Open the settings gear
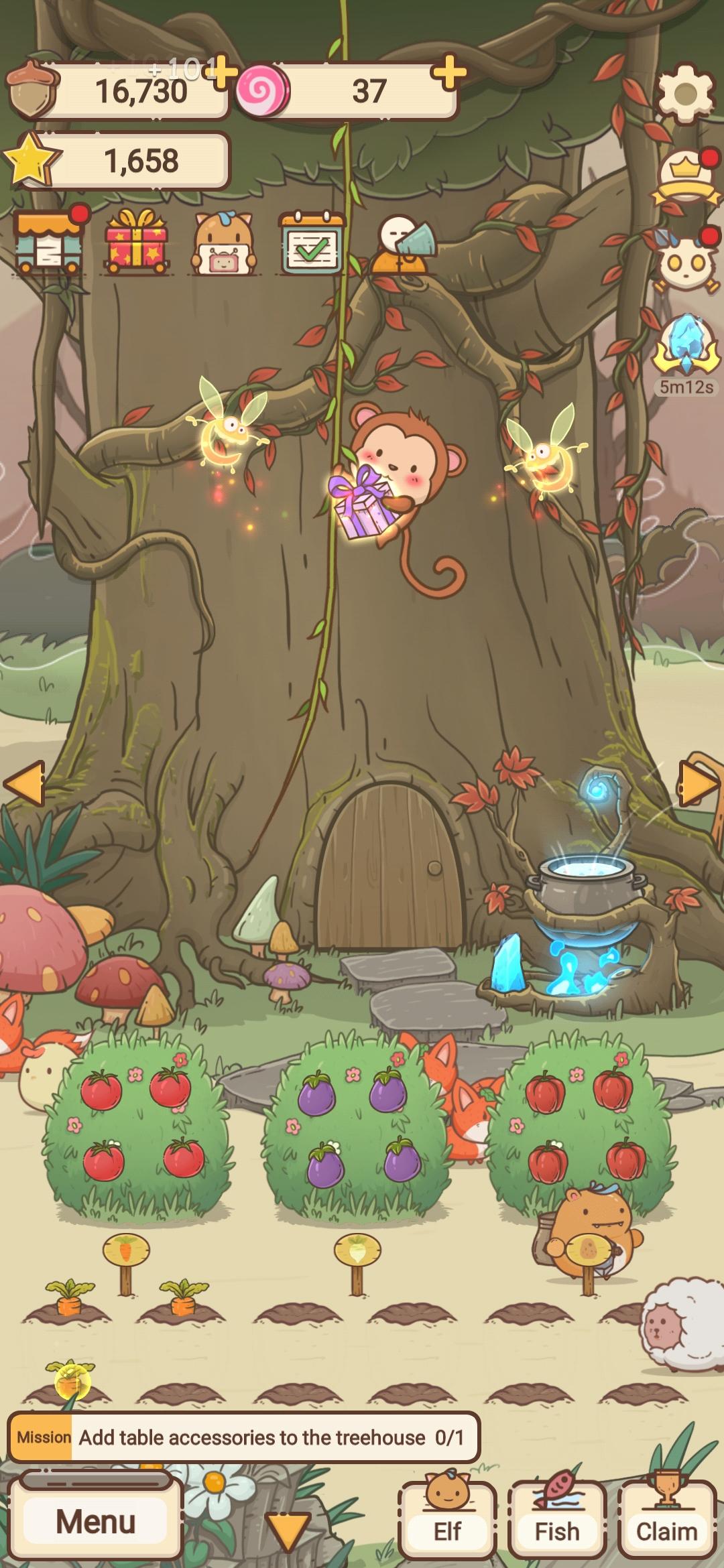This screenshot has width=724, height=1568. tap(684, 93)
